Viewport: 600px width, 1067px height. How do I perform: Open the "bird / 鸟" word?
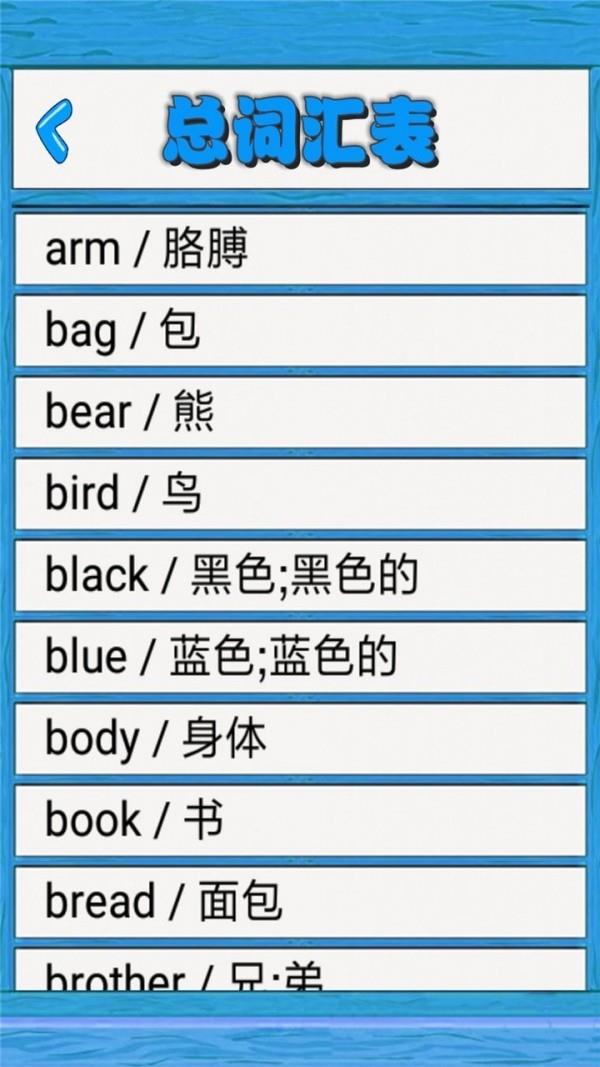(x=300, y=494)
